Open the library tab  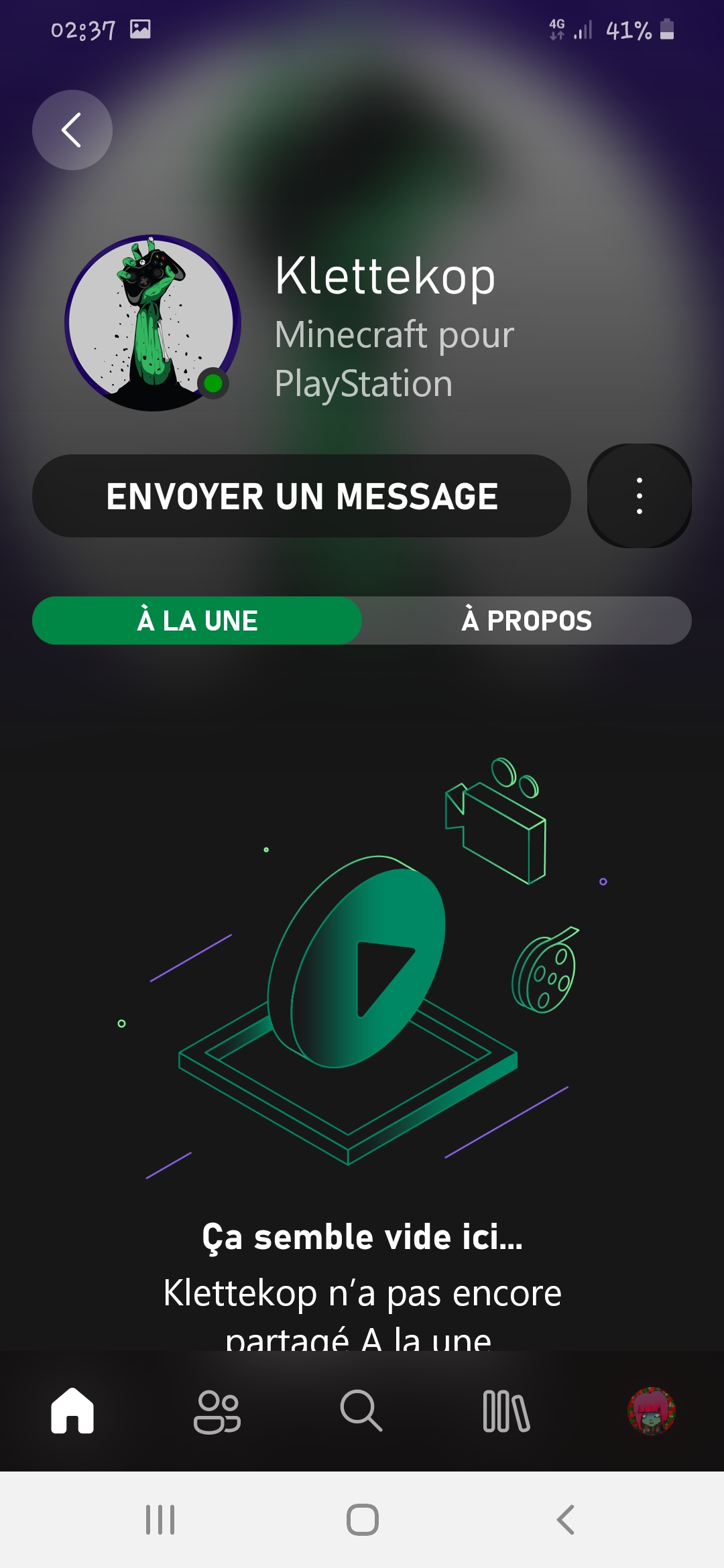pyautogui.click(x=506, y=1411)
